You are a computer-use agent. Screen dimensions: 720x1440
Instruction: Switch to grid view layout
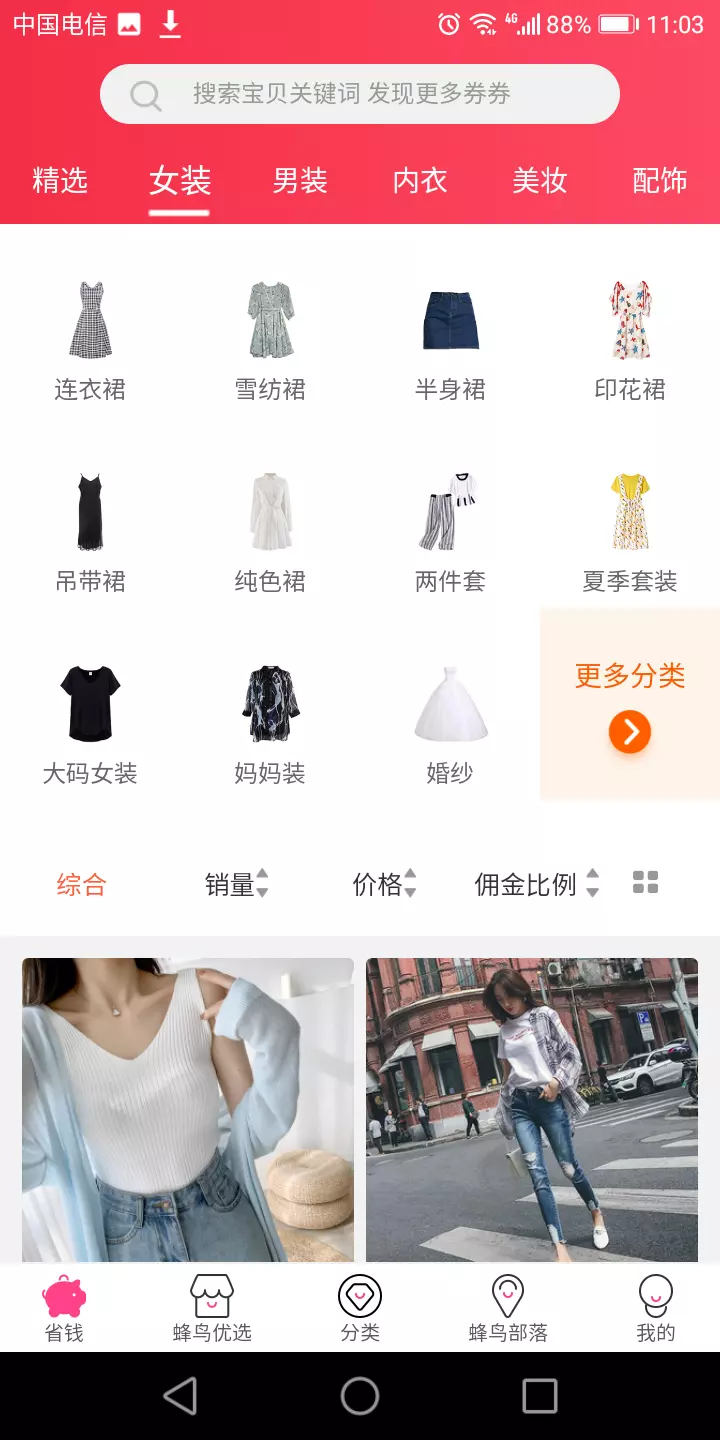[645, 882]
